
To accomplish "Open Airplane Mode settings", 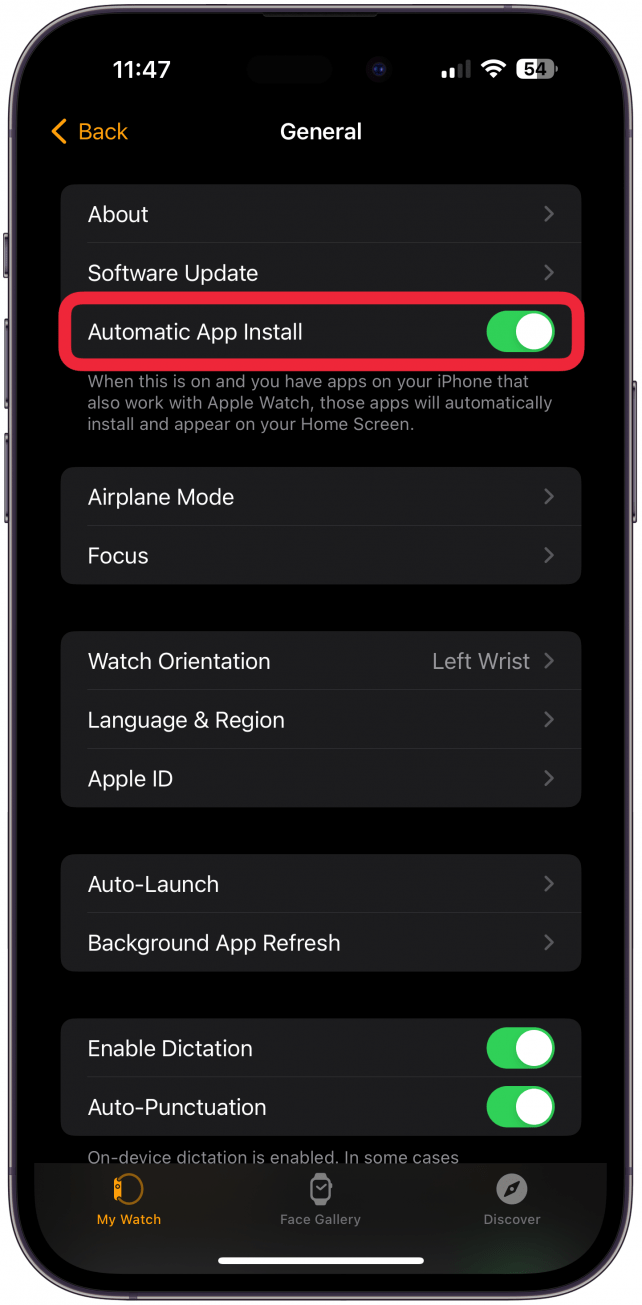I will 320,497.
